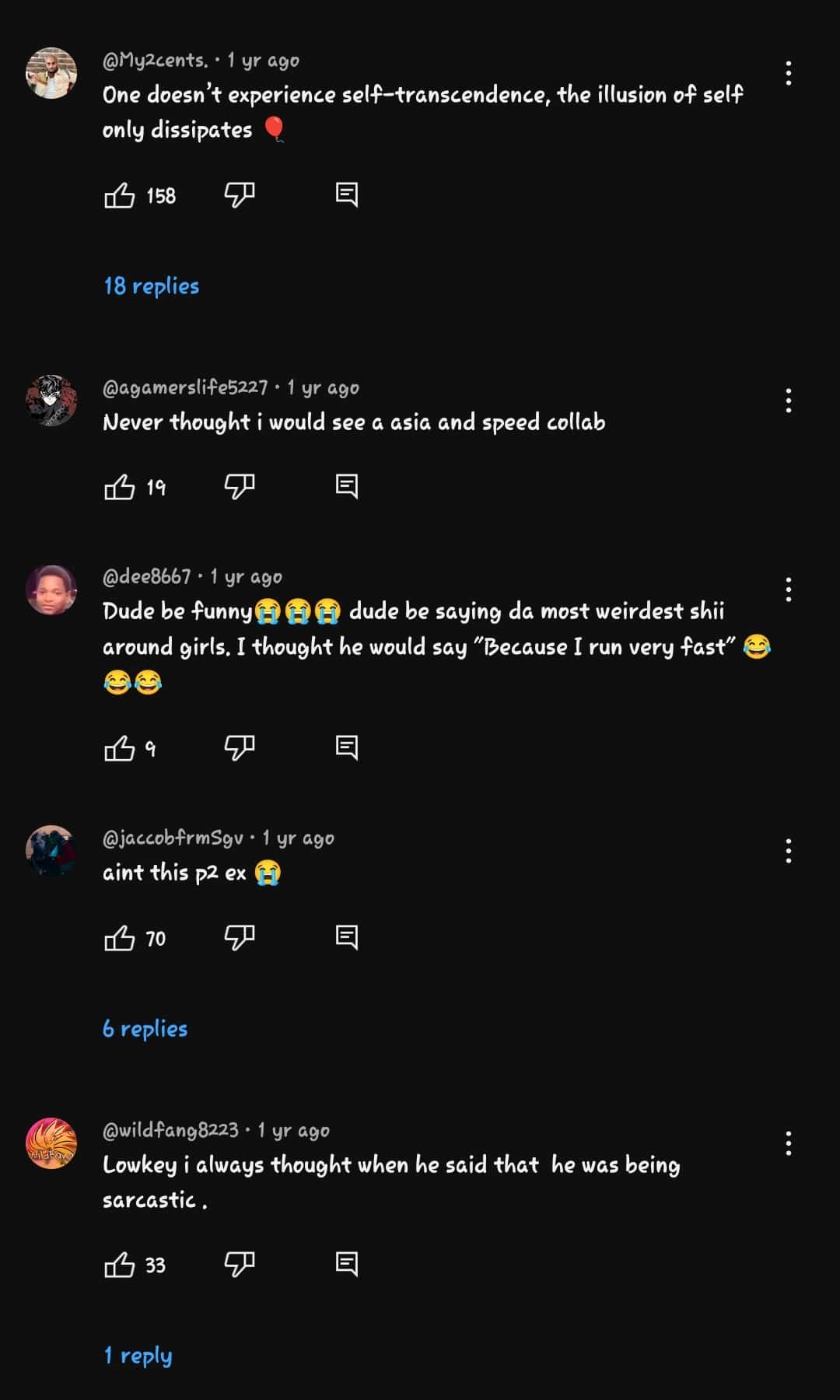This screenshot has height=1400, width=840.
Task: Open @dee8667's channel via username link
Action: coord(146,577)
